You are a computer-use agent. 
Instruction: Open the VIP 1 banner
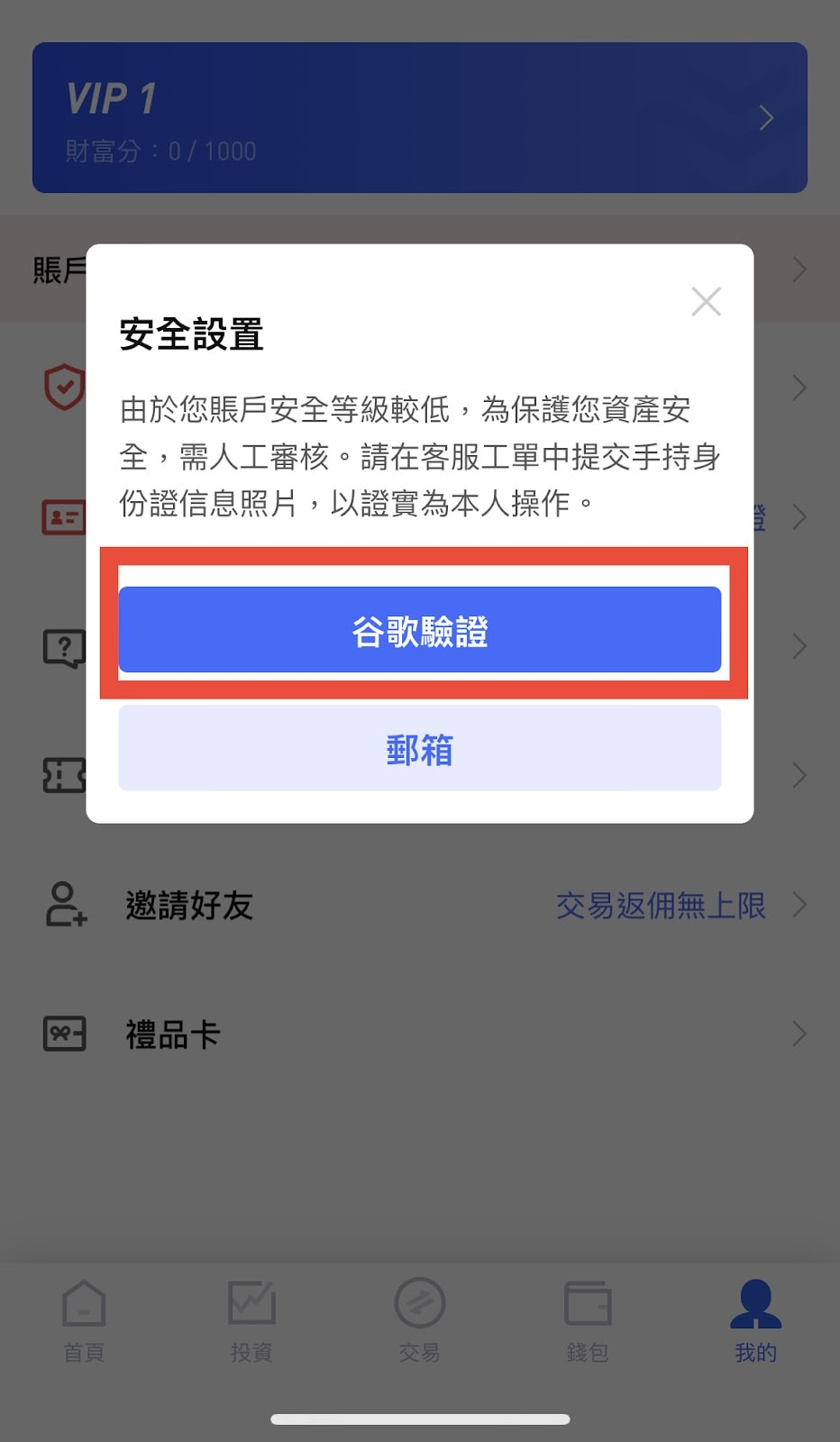click(420, 117)
